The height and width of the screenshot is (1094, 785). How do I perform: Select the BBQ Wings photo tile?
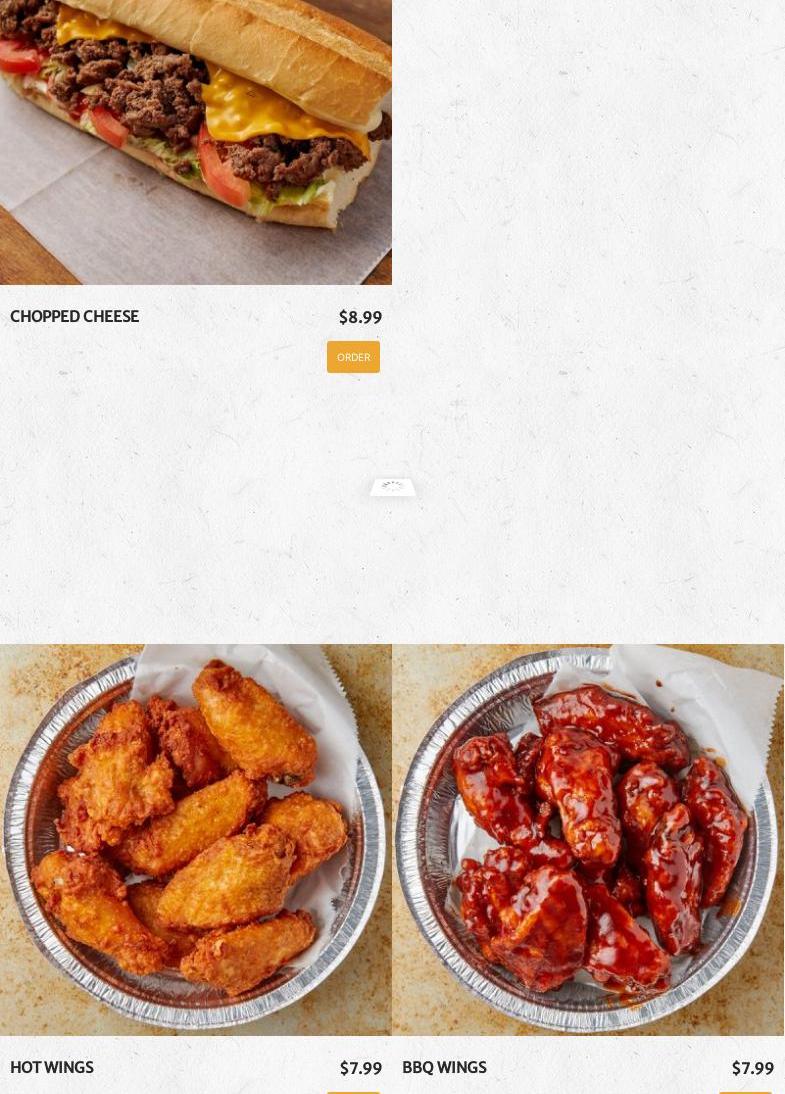(588, 839)
